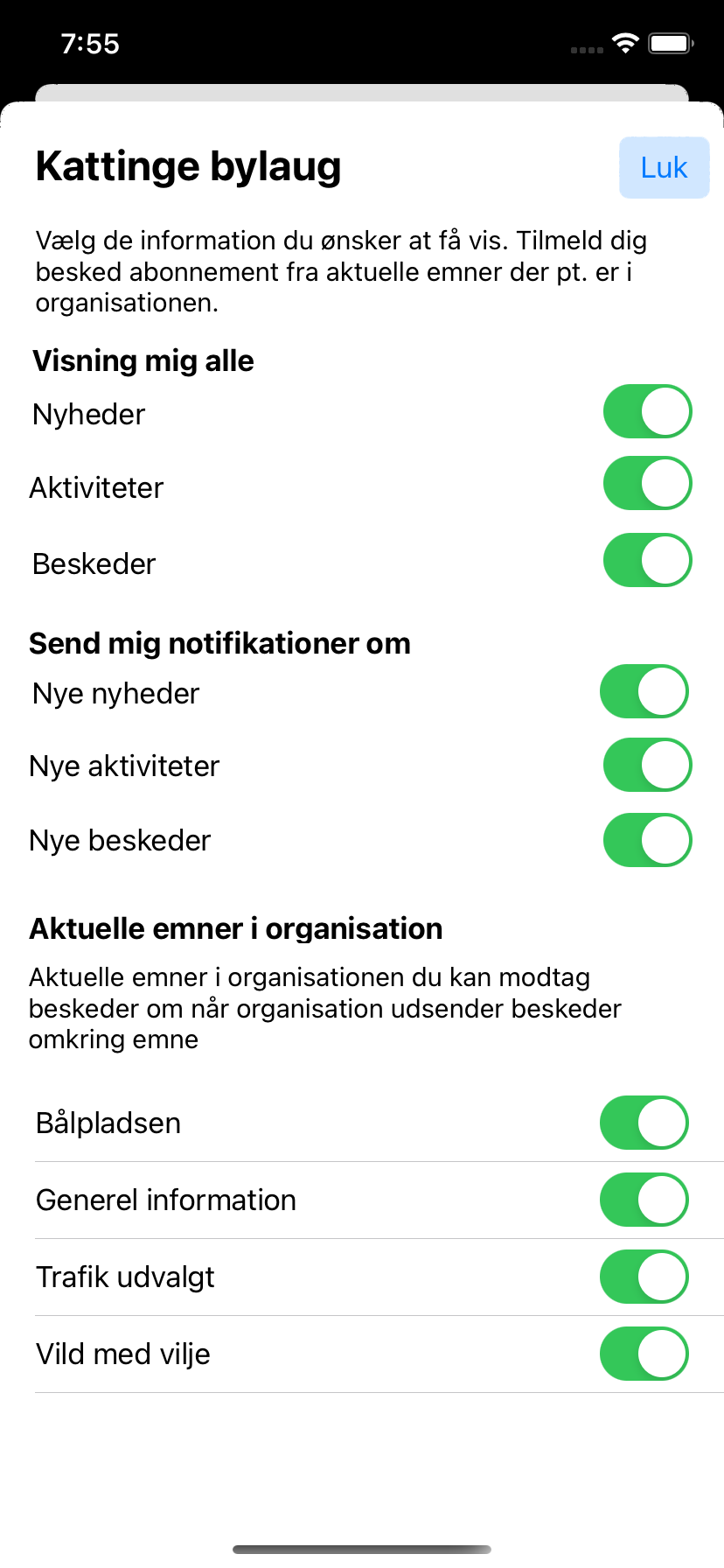Switch off the Trafik udvalgt topic

point(644,1277)
